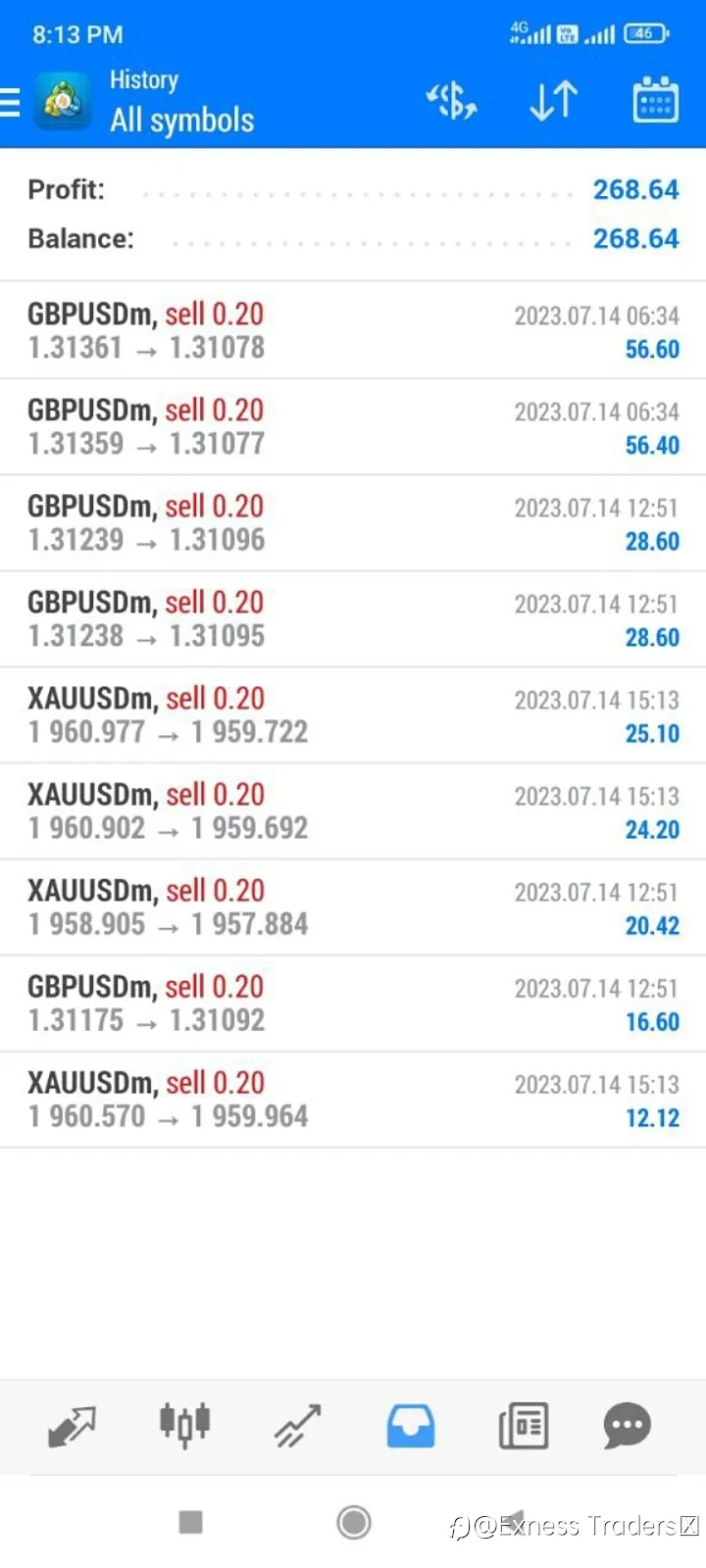Go to the Messages chat tab
This screenshot has width=706, height=1568.
pos(627,1426)
